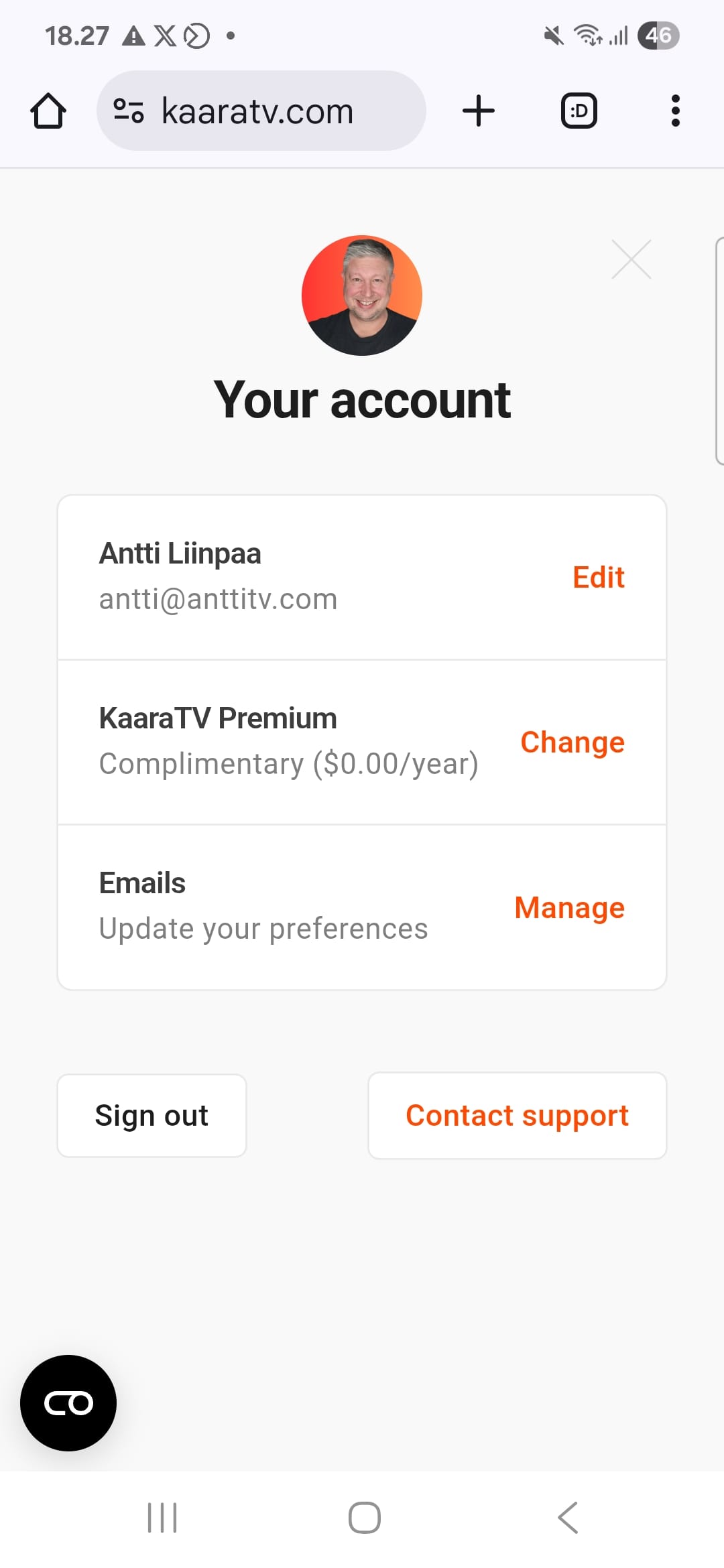This screenshot has width=724, height=1568.
Task: Edit Antti Liinpaa's profile details
Action: click(x=598, y=577)
